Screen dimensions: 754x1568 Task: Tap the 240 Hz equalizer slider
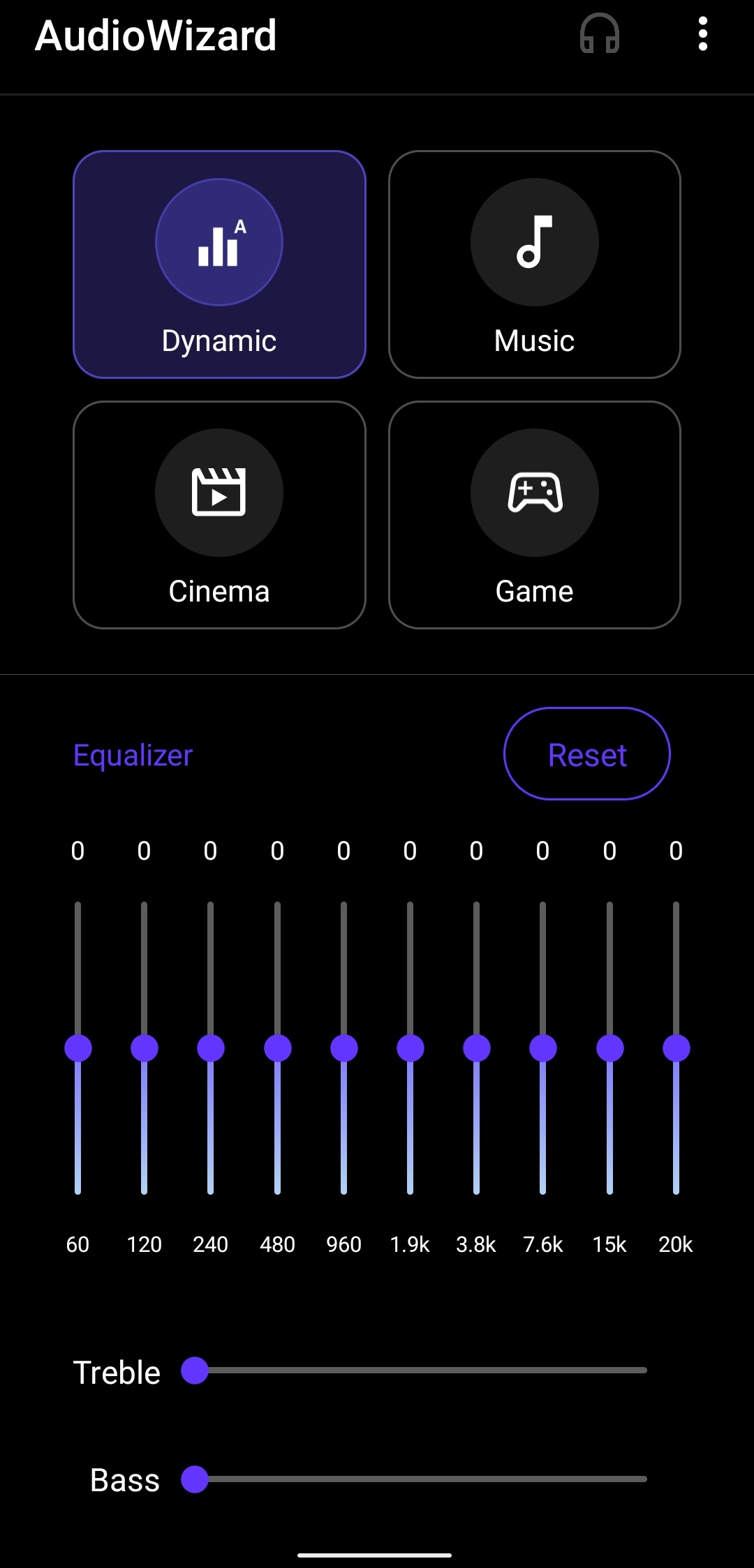point(211,1047)
